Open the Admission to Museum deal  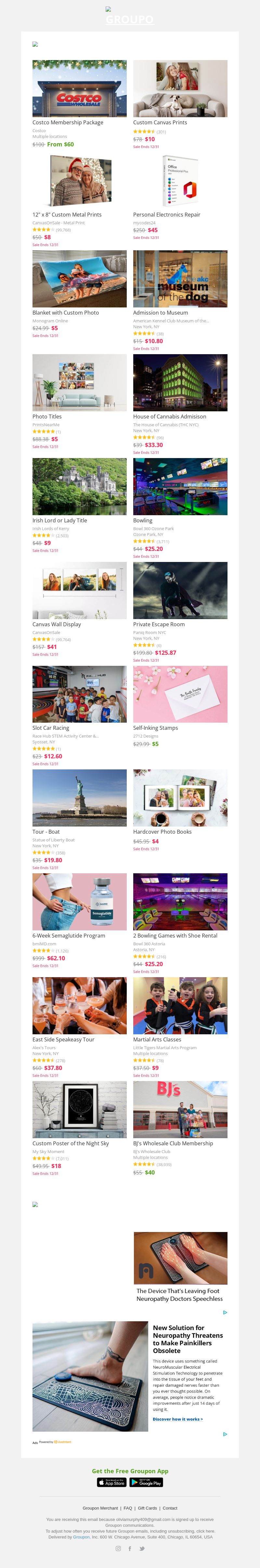(180, 279)
